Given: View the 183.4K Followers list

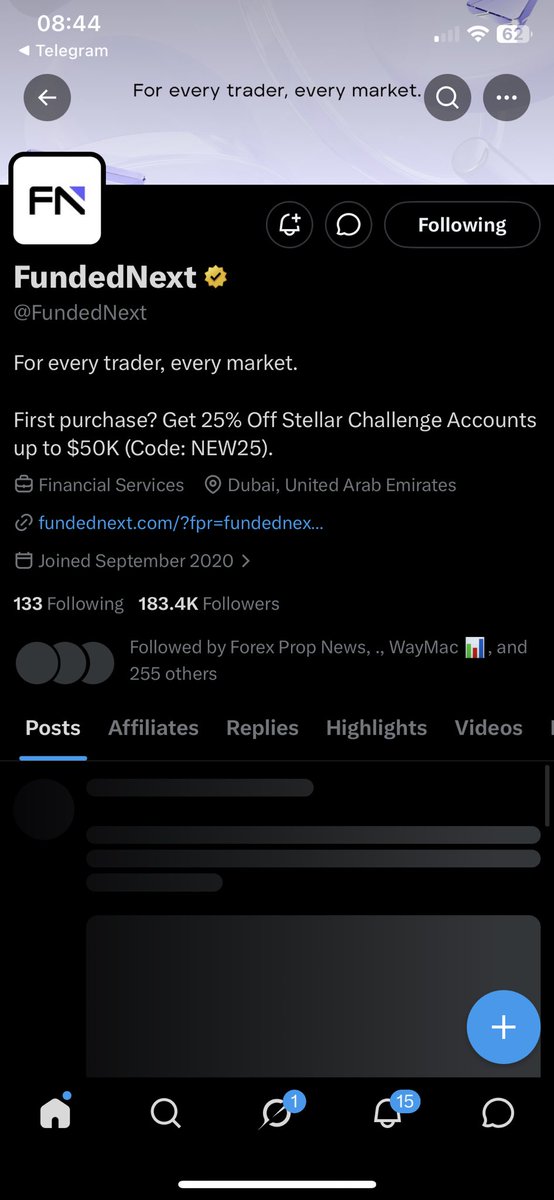Looking at the screenshot, I should [x=209, y=604].
